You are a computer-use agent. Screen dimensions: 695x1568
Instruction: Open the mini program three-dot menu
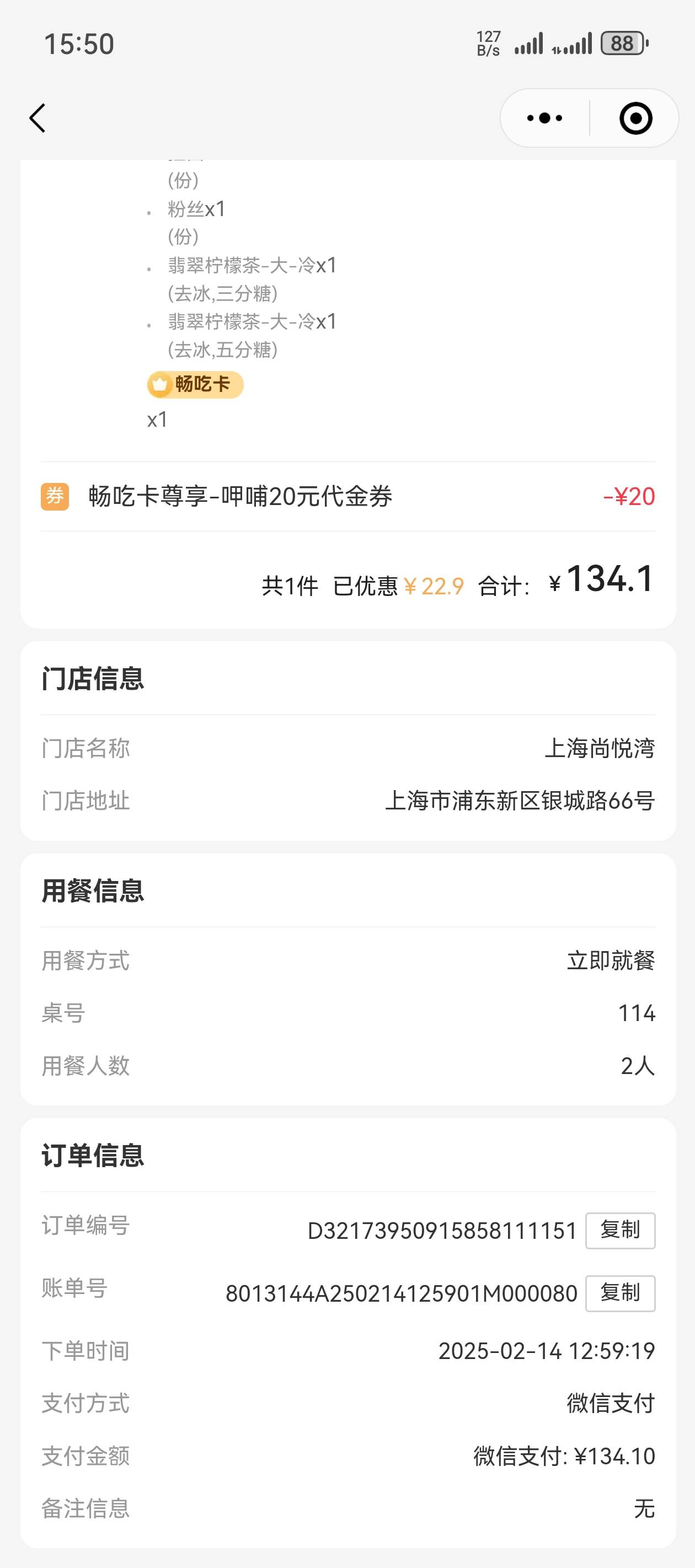point(544,118)
